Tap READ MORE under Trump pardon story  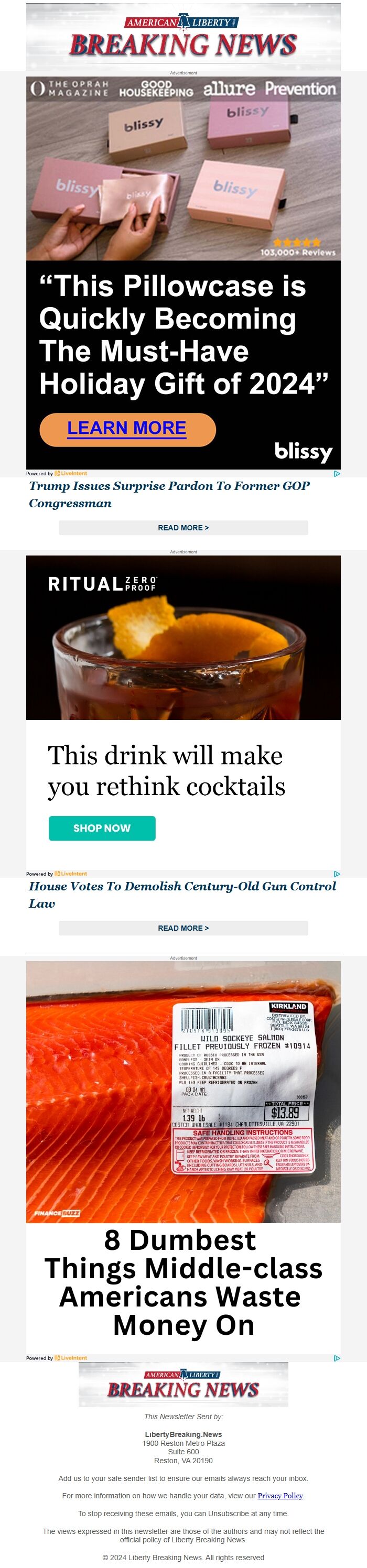point(183,528)
